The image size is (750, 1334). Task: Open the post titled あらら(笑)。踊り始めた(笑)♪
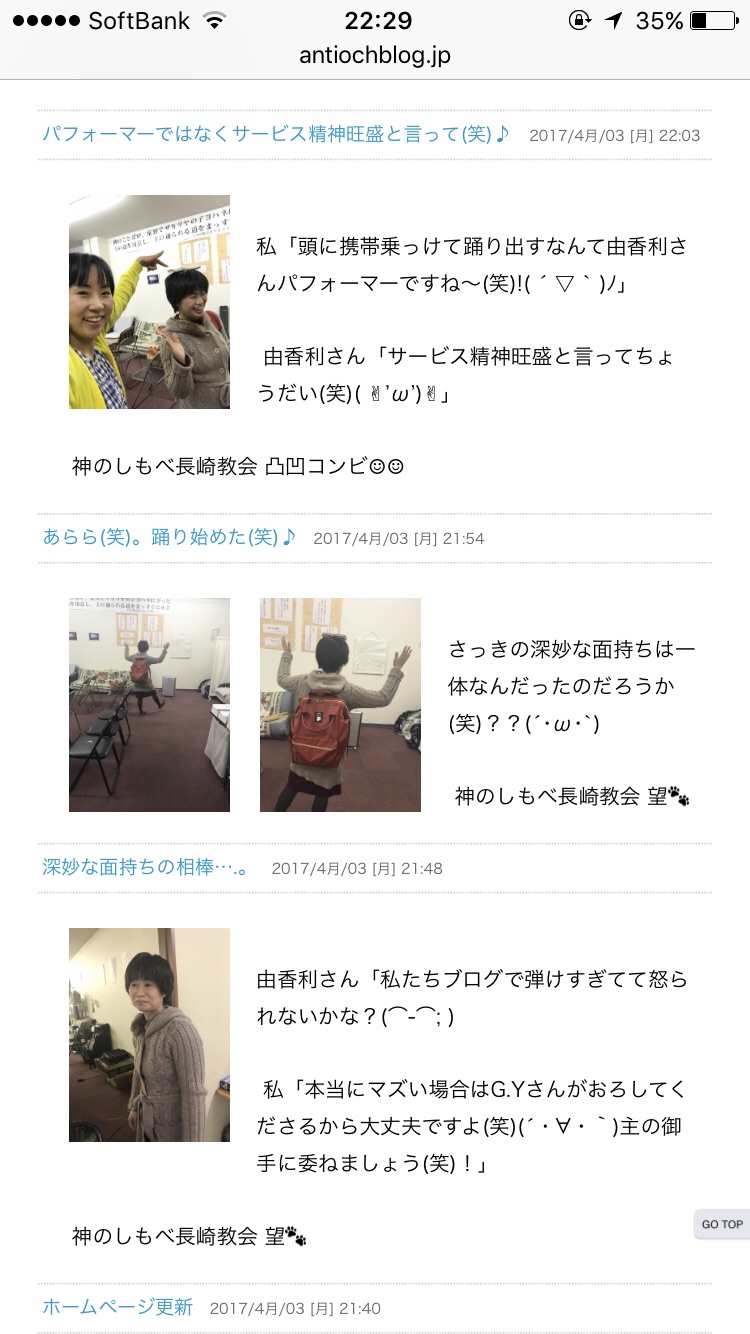tap(169, 537)
